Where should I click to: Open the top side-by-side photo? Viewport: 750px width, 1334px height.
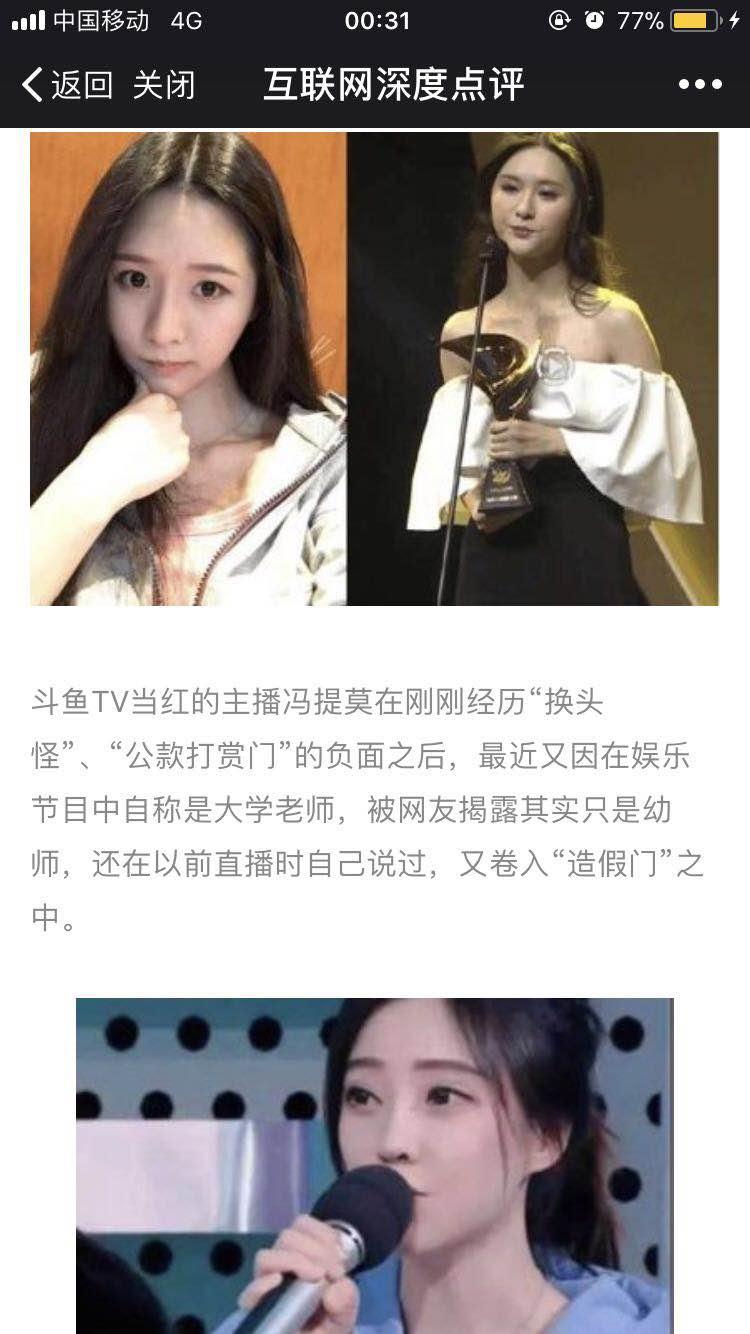coord(374,368)
